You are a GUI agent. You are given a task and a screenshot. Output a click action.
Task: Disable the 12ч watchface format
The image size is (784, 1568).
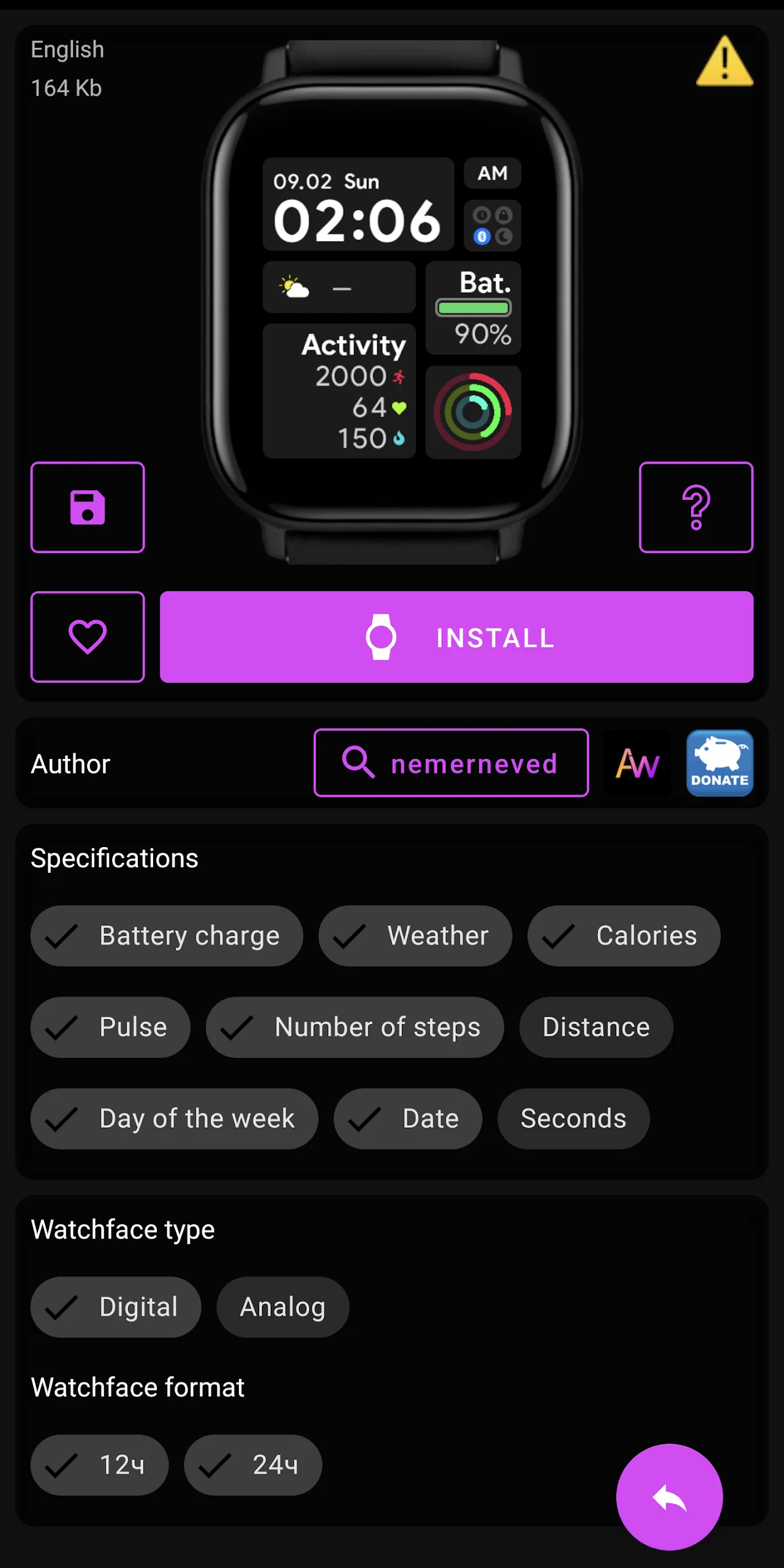[99, 1465]
